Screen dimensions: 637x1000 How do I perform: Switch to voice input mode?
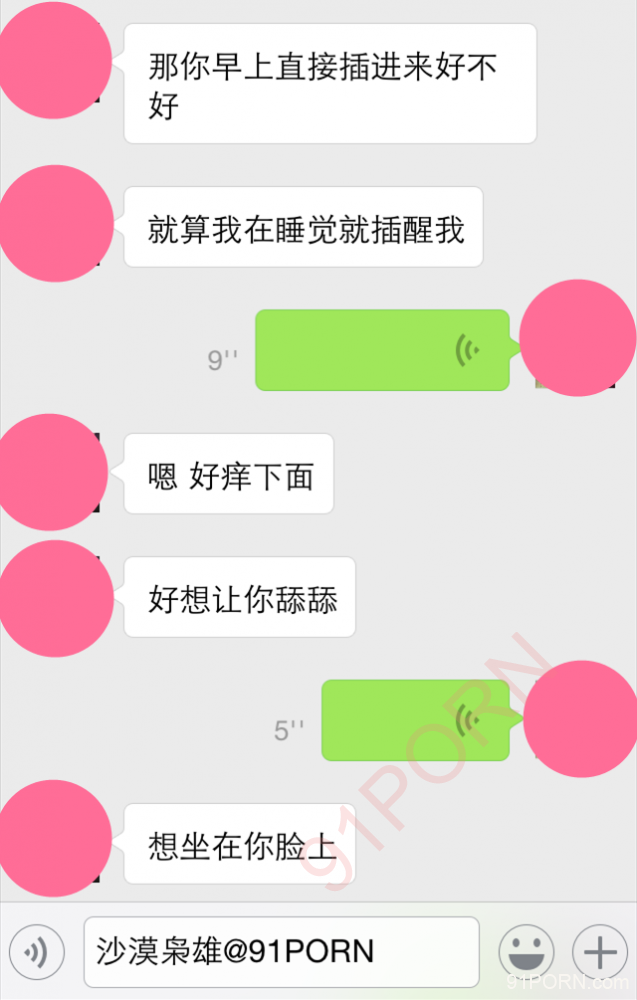click(36, 951)
